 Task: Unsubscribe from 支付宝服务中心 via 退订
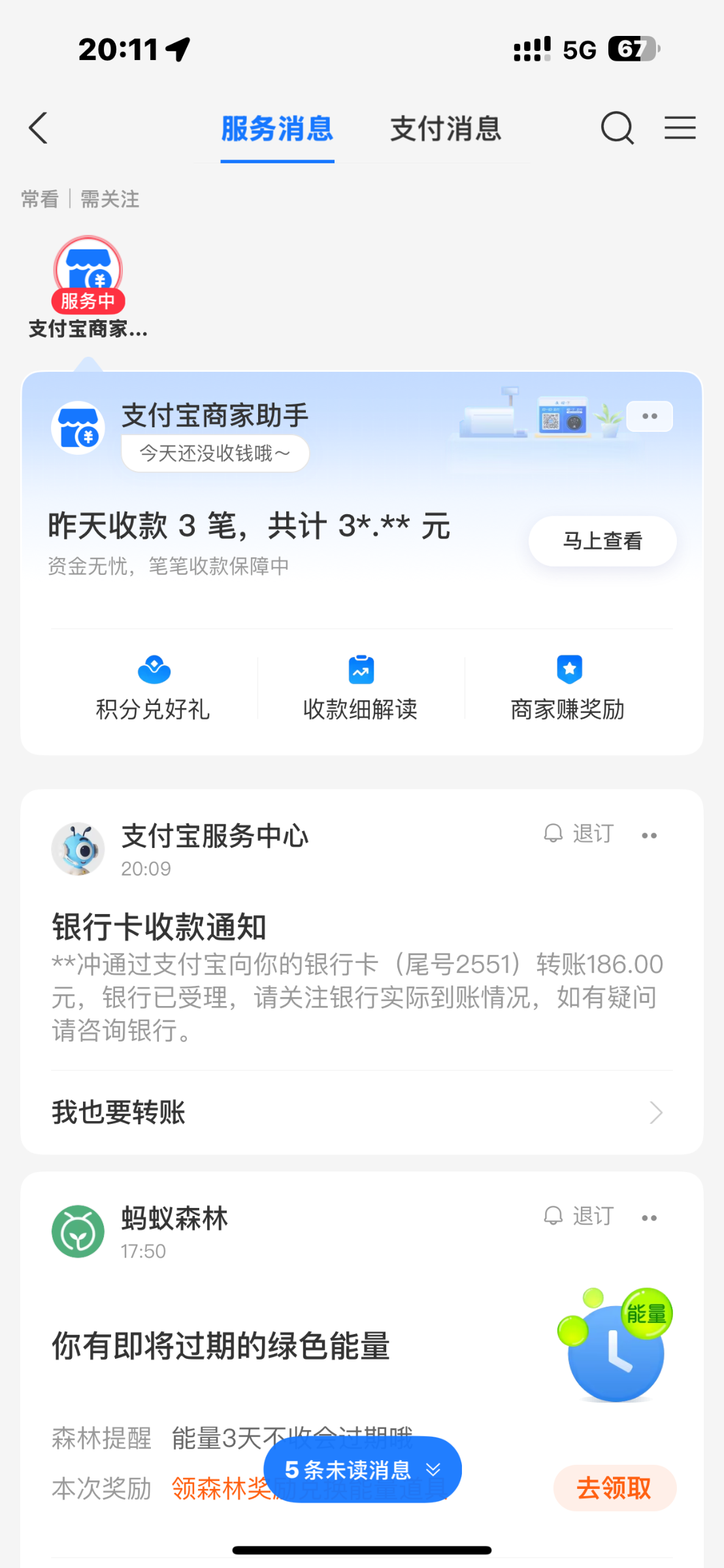pos(580,834)
